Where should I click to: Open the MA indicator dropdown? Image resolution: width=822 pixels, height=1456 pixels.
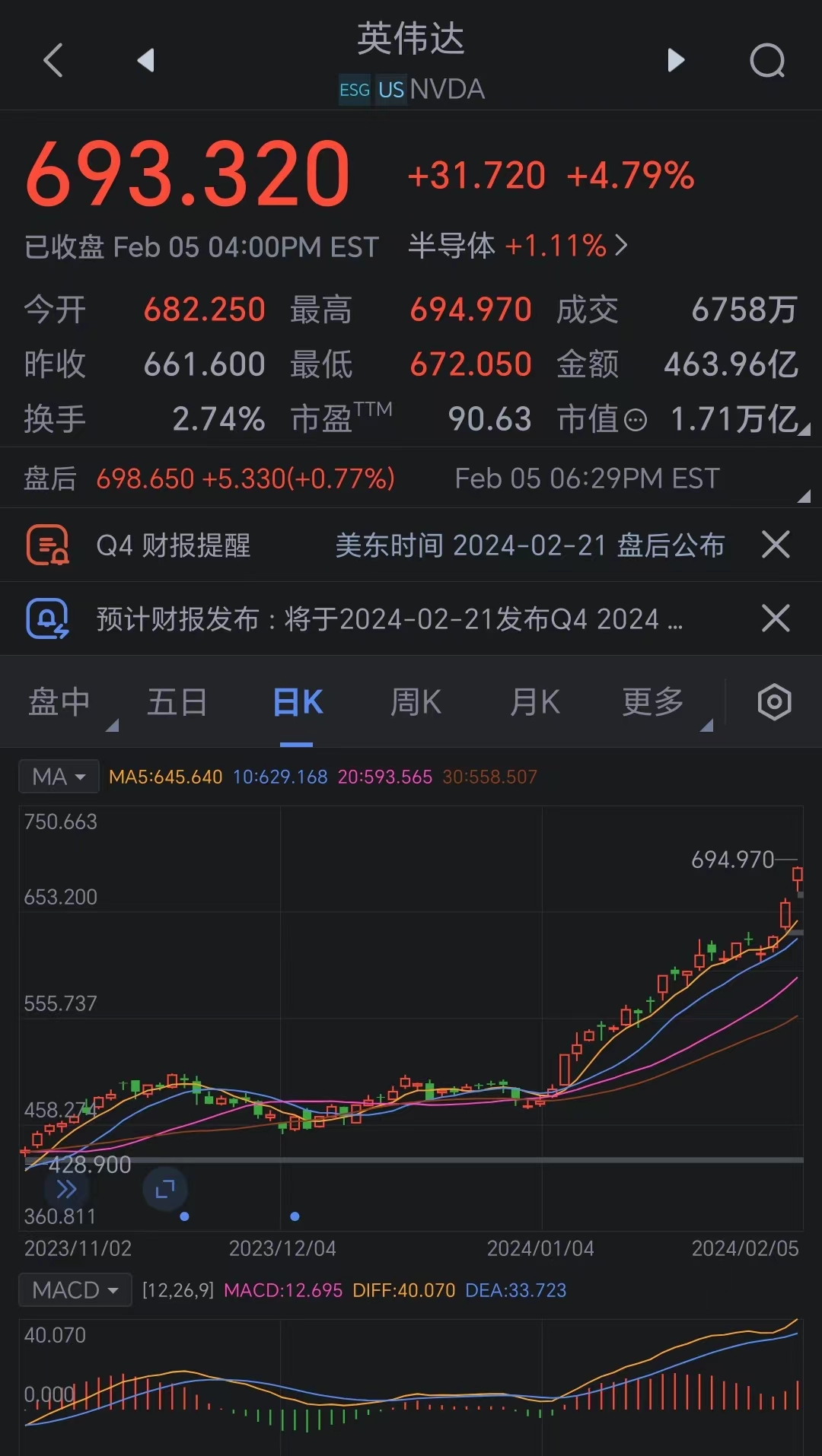(x=59, y=777)
